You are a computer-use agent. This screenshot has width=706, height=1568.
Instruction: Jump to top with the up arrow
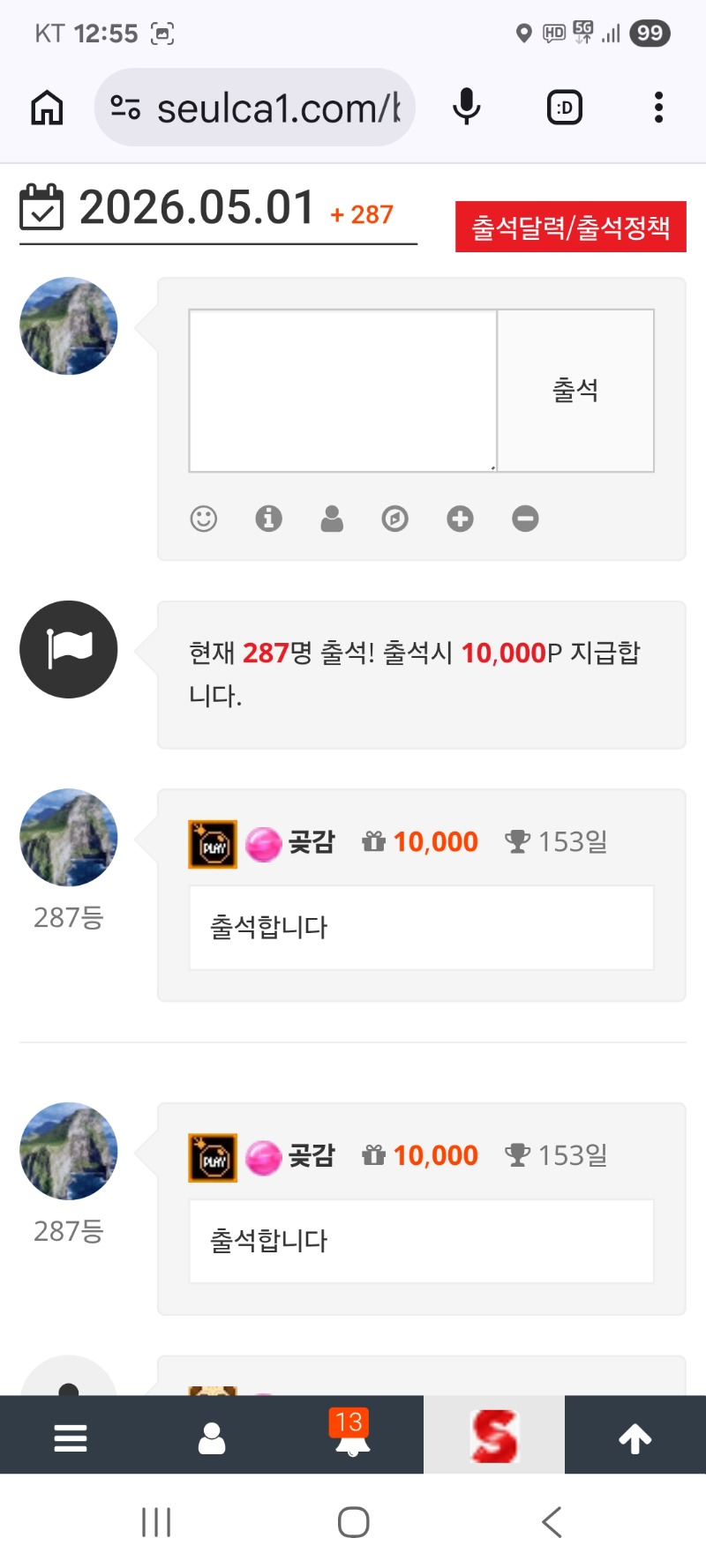coord(635,1437)
